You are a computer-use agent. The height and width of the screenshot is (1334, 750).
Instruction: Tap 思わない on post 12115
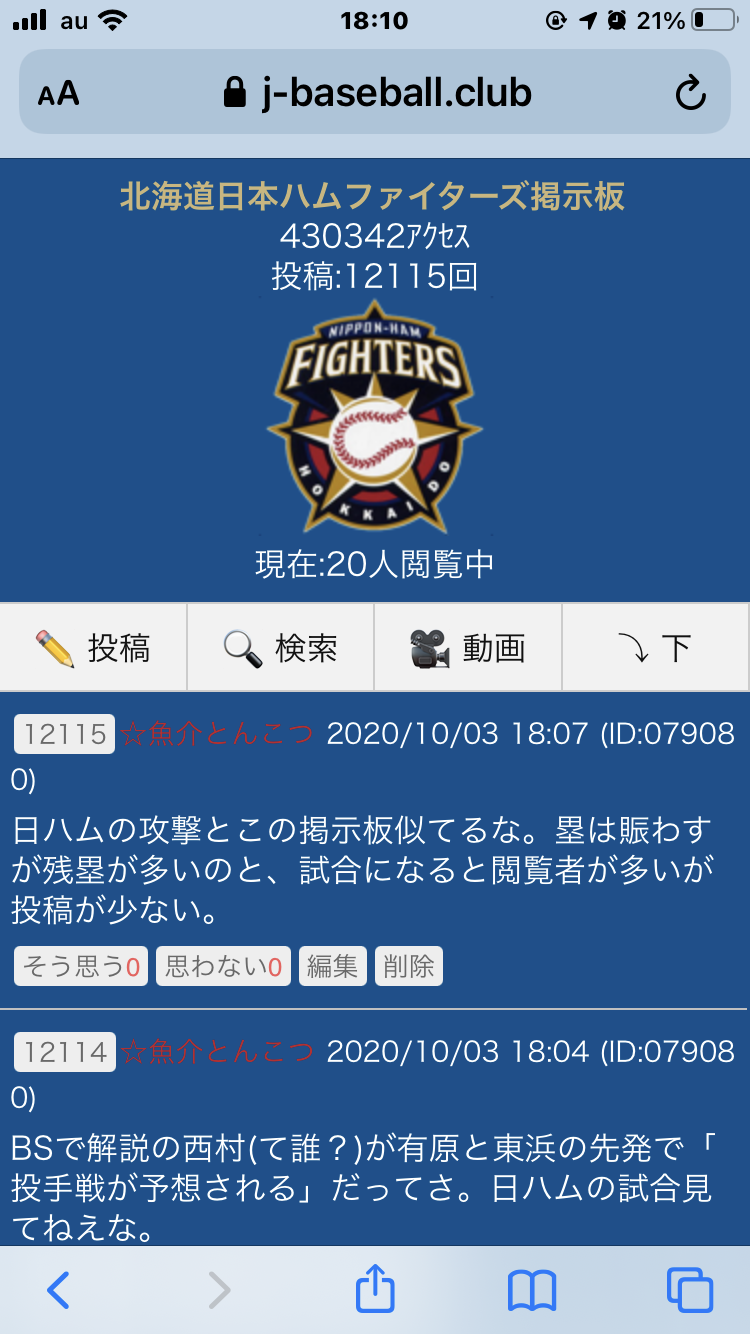223,966
